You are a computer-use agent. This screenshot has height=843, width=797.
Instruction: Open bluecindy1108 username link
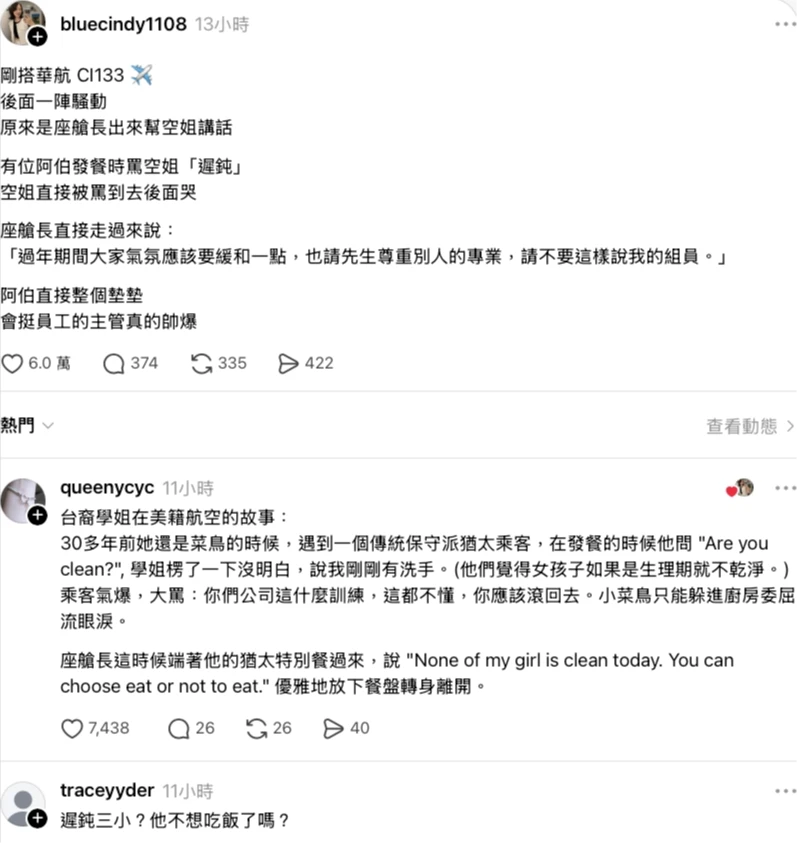123,25
